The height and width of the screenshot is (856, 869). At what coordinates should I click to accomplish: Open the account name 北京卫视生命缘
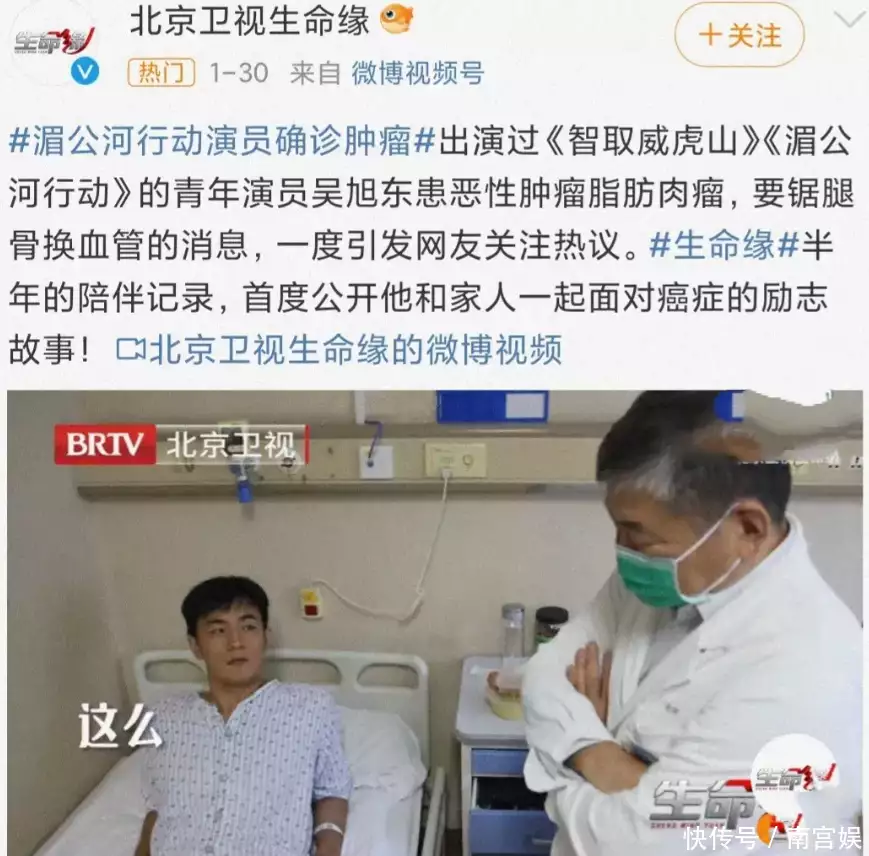250,20
